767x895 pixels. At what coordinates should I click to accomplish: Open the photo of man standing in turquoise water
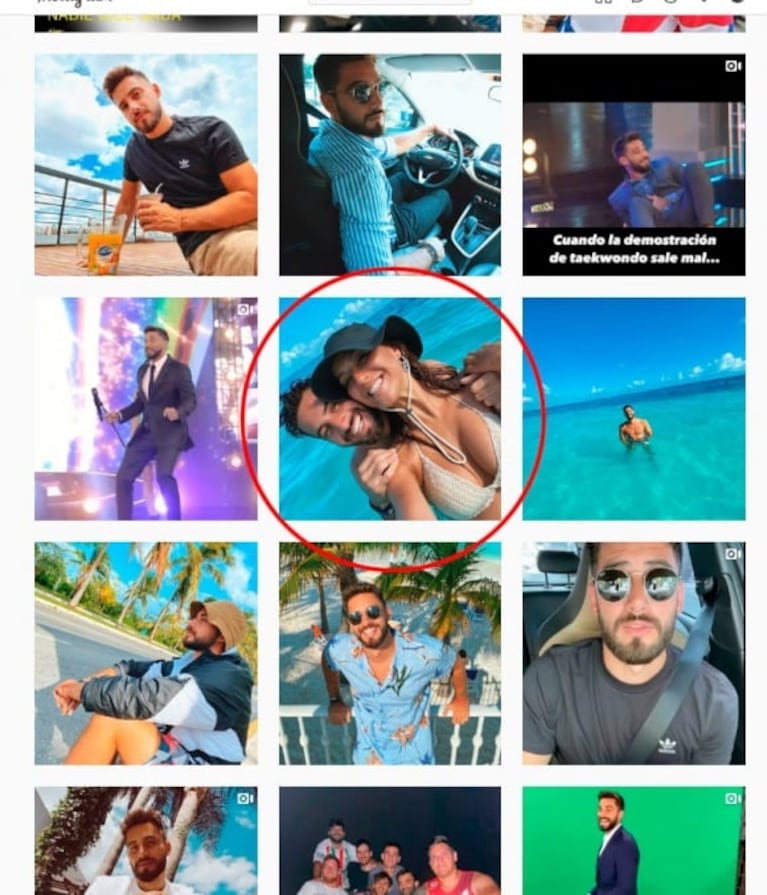point(633,409)
